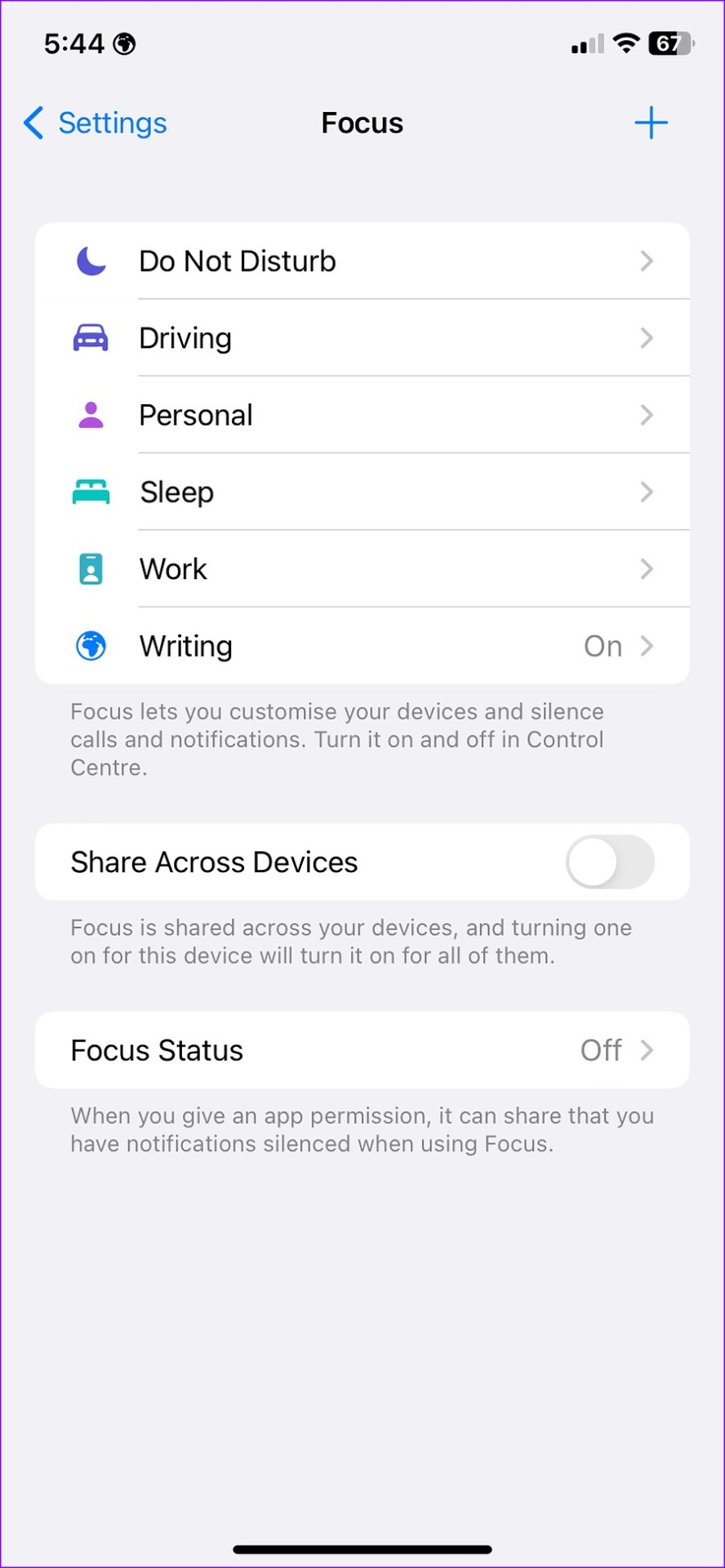725x1568 pixels.
Task: Select the Personal focus entry
Action: [362, 415]
